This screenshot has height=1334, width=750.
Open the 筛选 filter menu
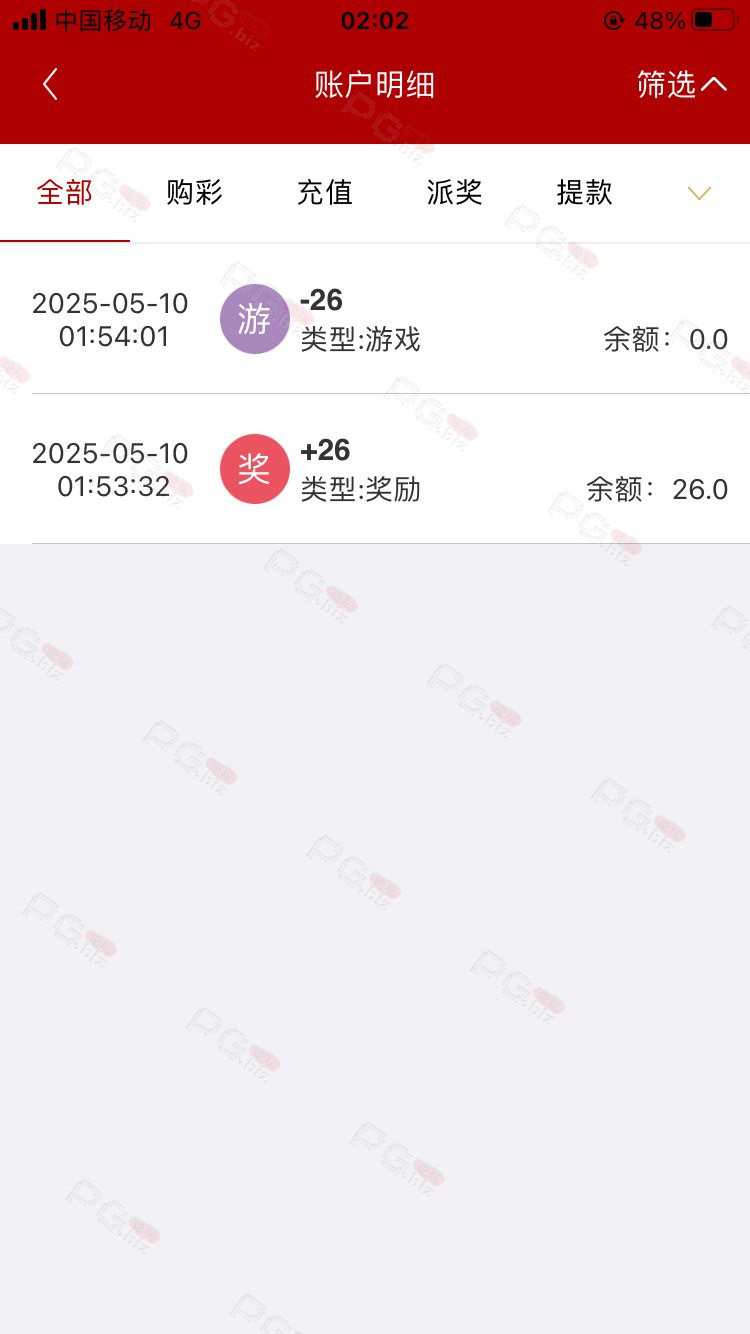pos(682,85)
